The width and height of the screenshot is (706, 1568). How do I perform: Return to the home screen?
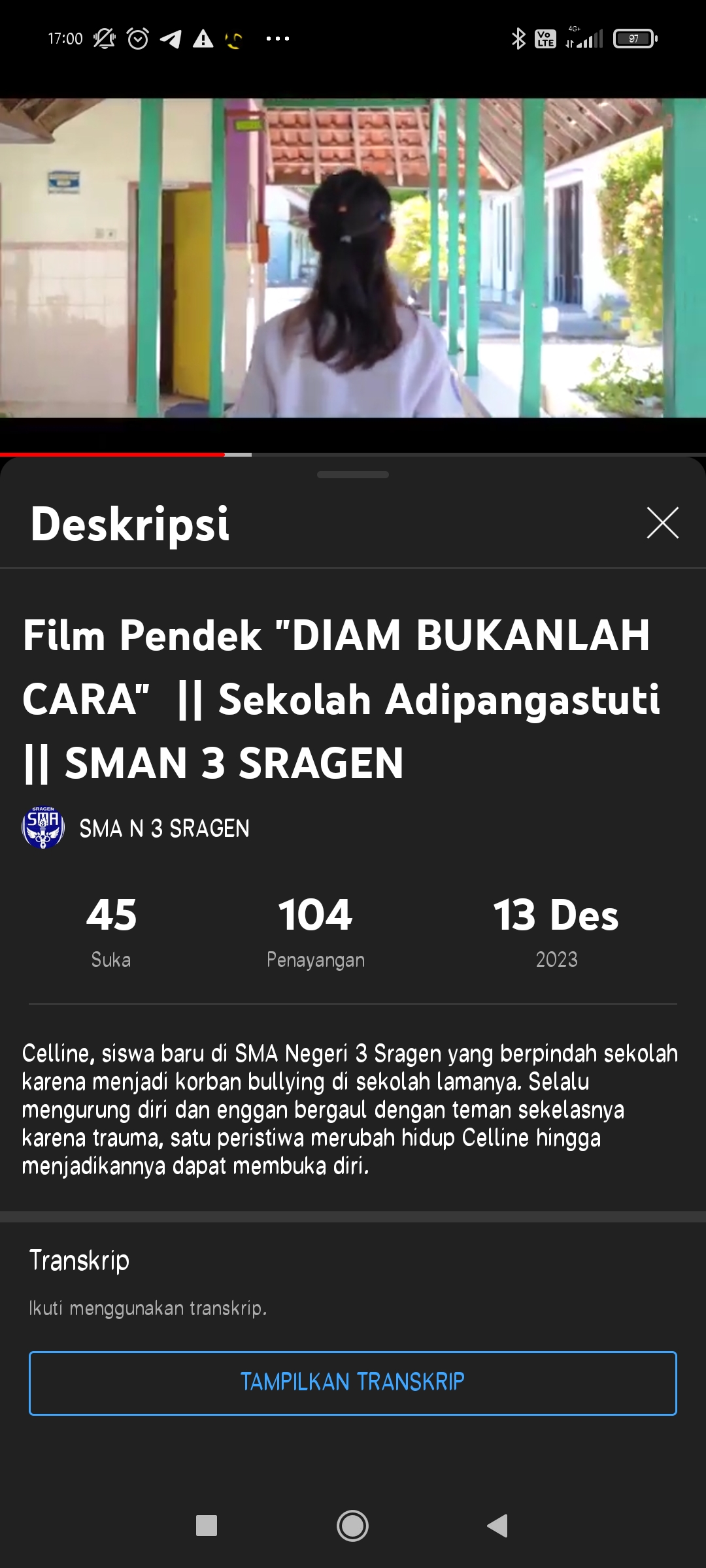pos(352,1526)
